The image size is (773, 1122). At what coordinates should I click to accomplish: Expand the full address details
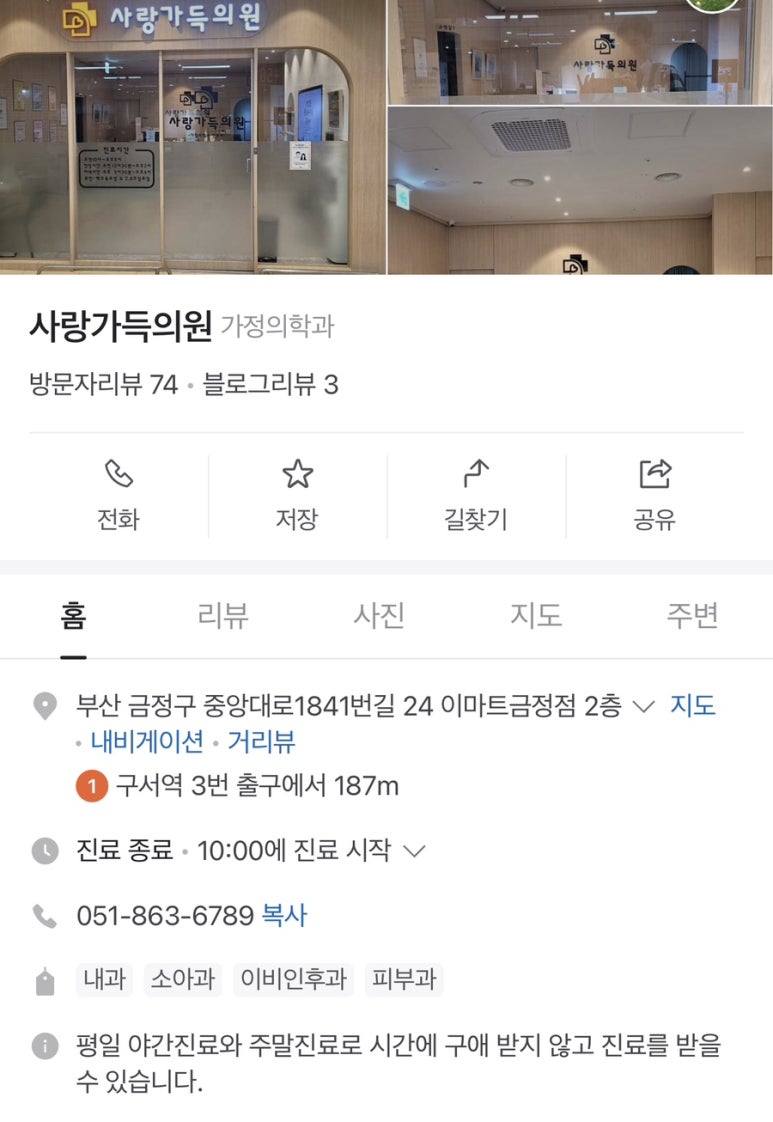tap(644, 707)
